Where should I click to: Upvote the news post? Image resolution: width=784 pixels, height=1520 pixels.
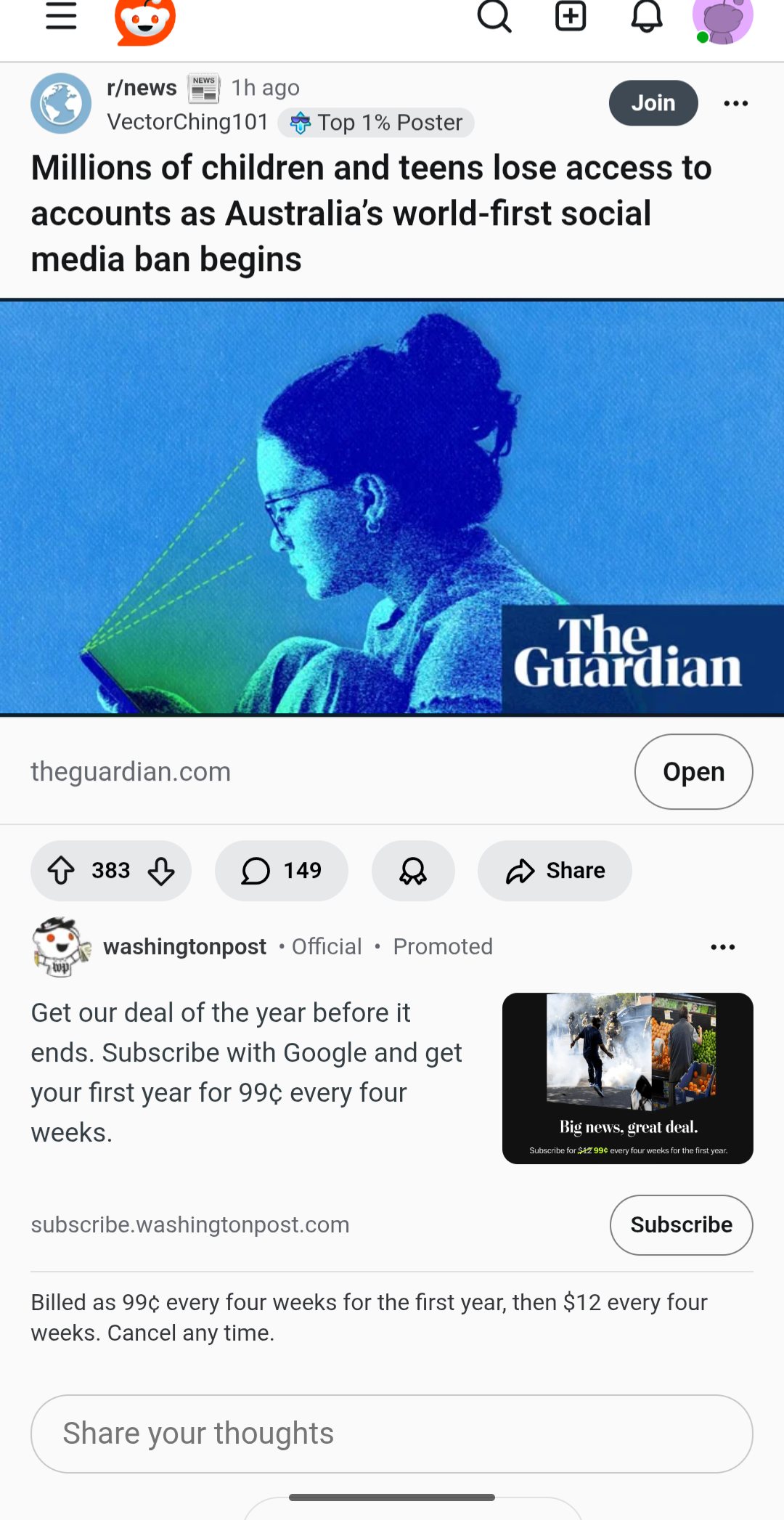pyautogui.click(x=62, y=871)
